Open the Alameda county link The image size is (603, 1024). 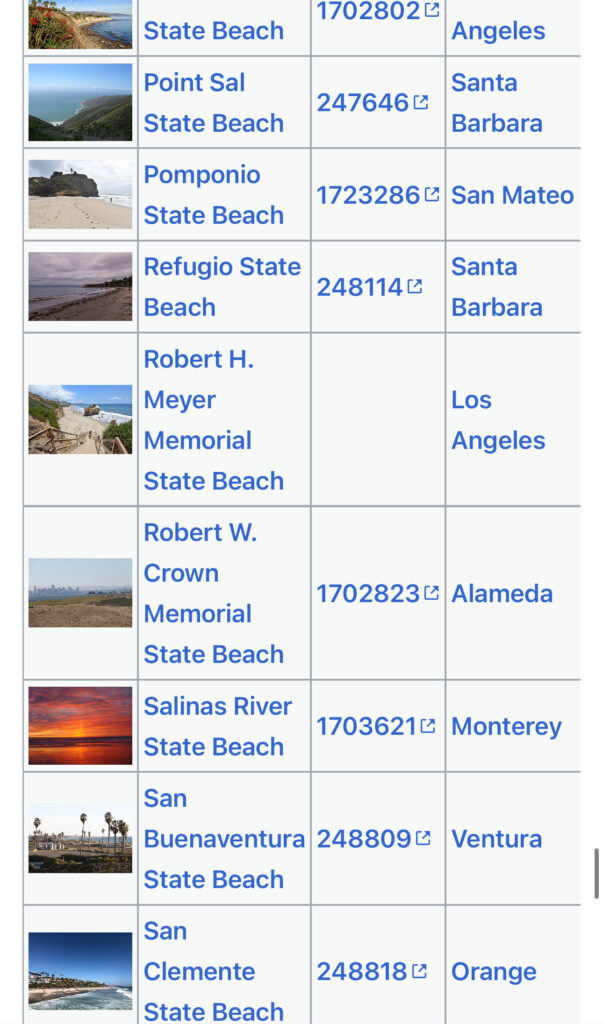501,593
